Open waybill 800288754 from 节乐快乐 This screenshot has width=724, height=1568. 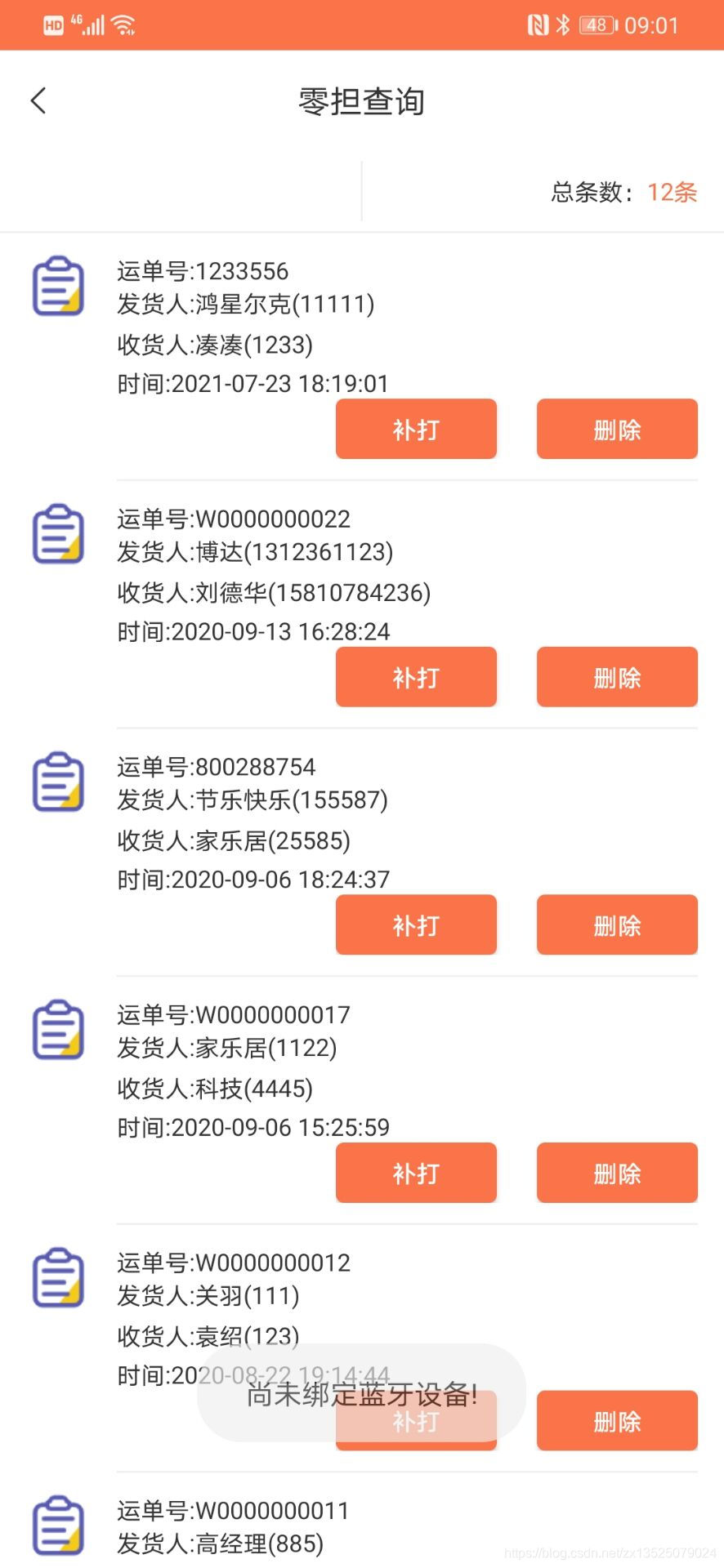point(245,822)
